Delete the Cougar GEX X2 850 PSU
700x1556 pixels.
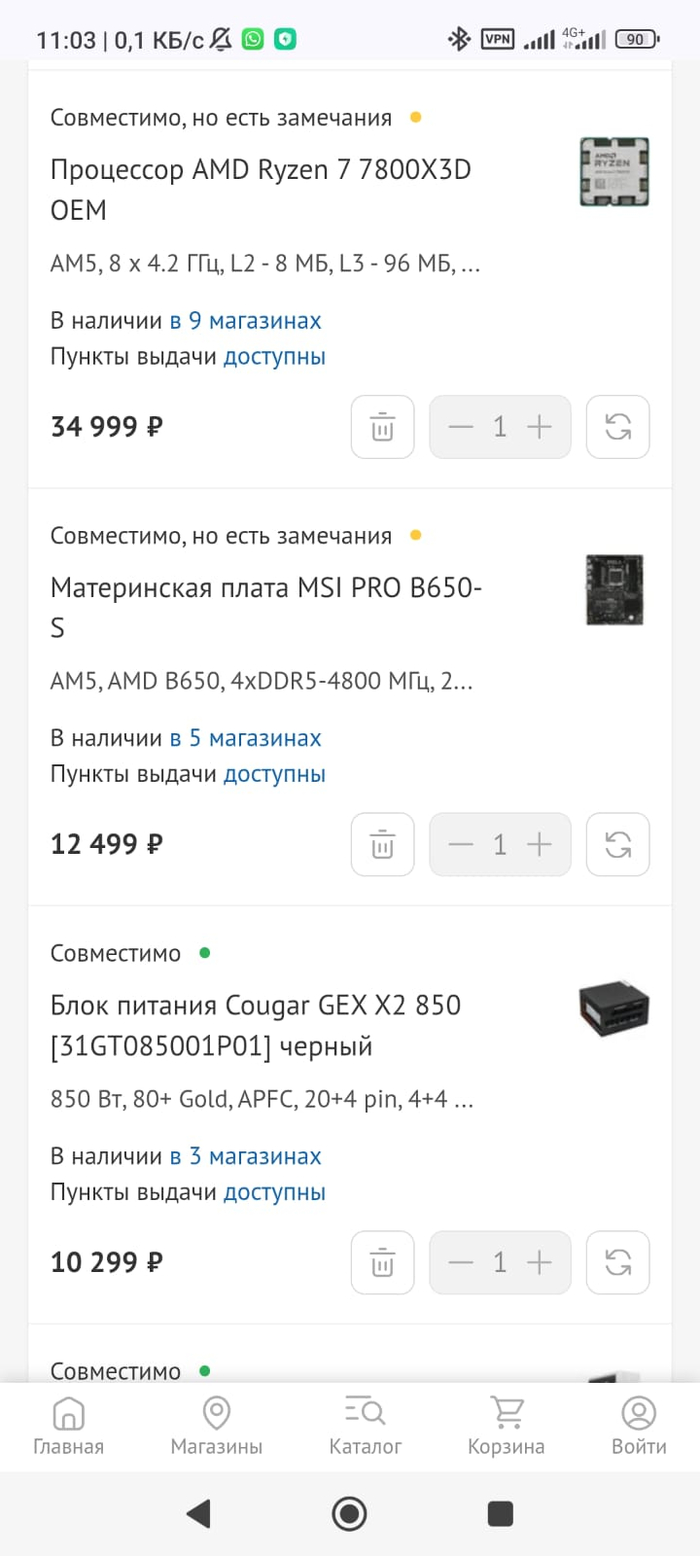[x=382, y=1262]
